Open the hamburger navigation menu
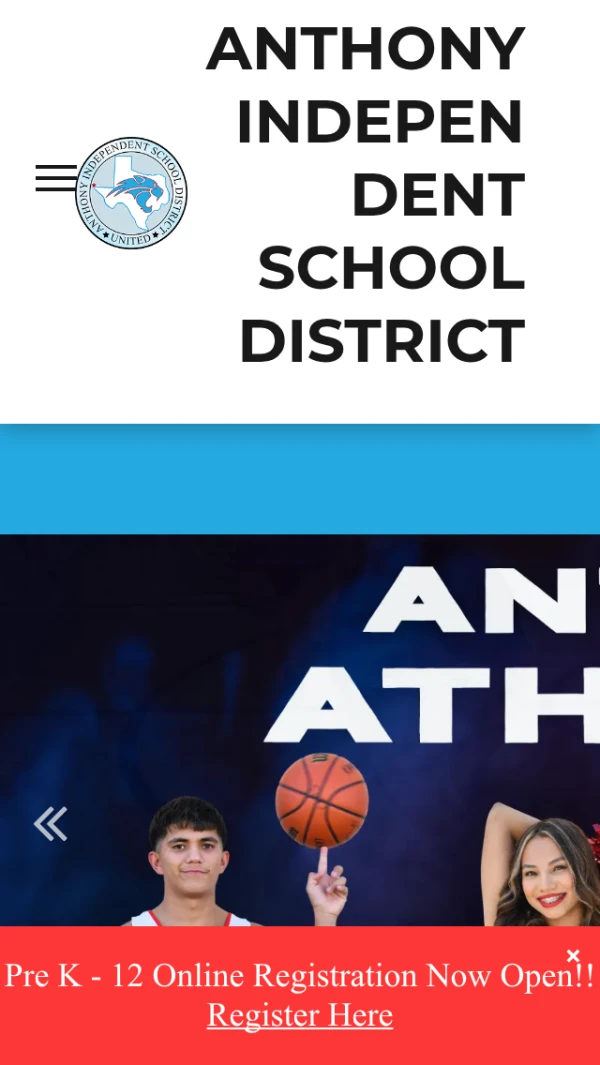The width and height of the screenshot is (600, 1065). 56,178
